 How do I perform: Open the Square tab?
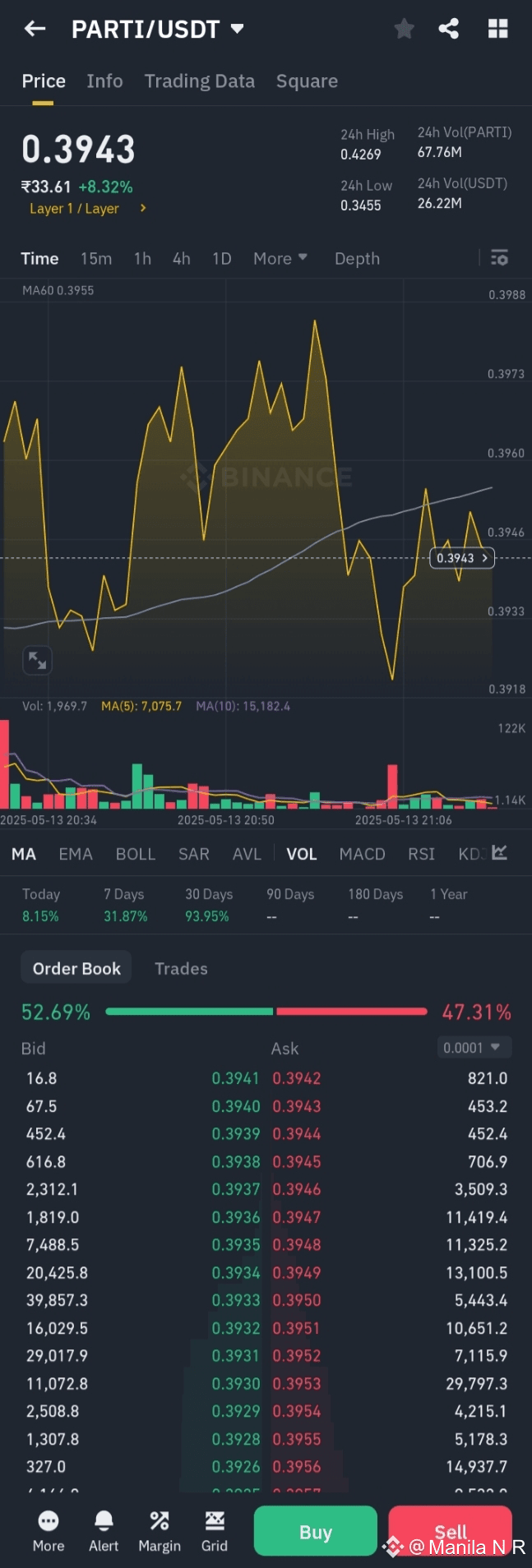coord(307,81)
